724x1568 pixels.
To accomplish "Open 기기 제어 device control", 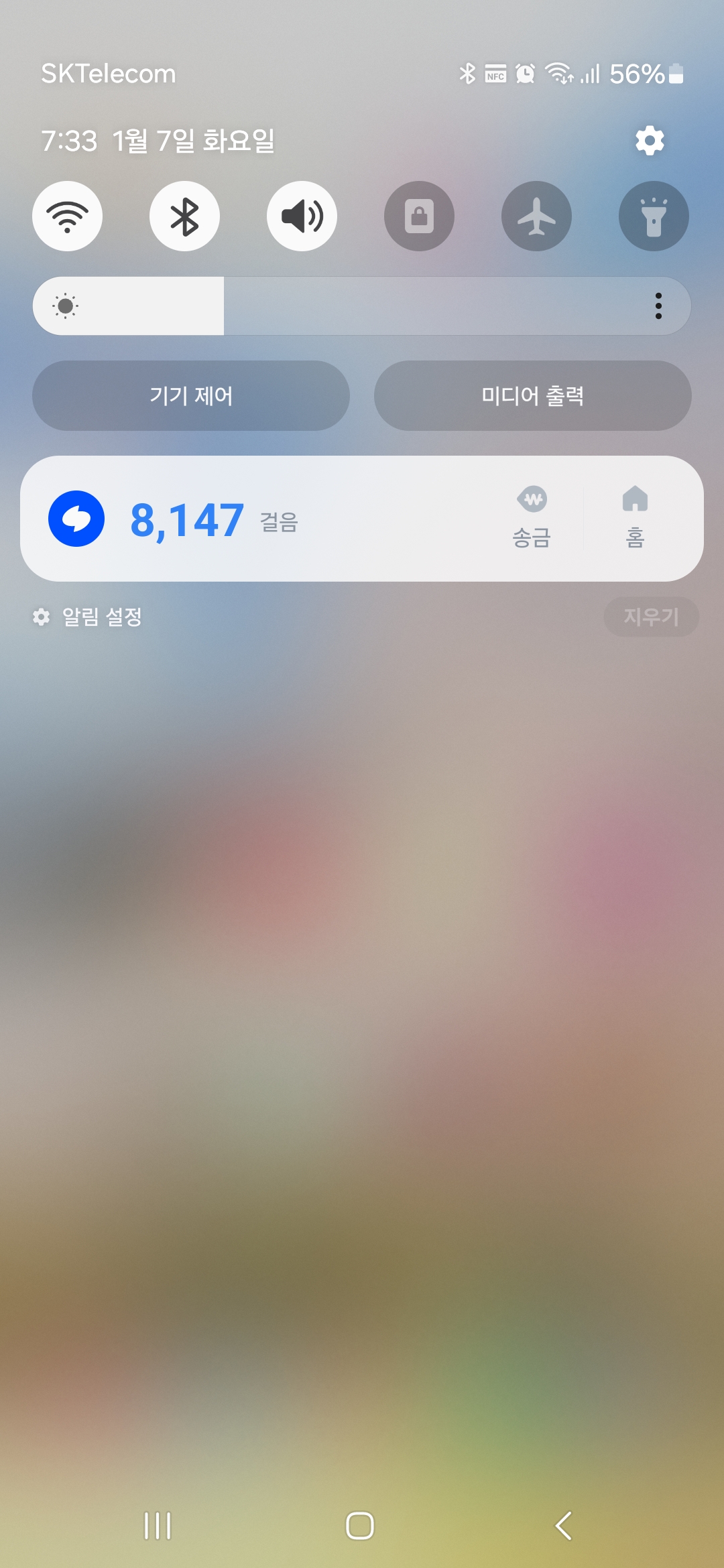I will 191,396.
